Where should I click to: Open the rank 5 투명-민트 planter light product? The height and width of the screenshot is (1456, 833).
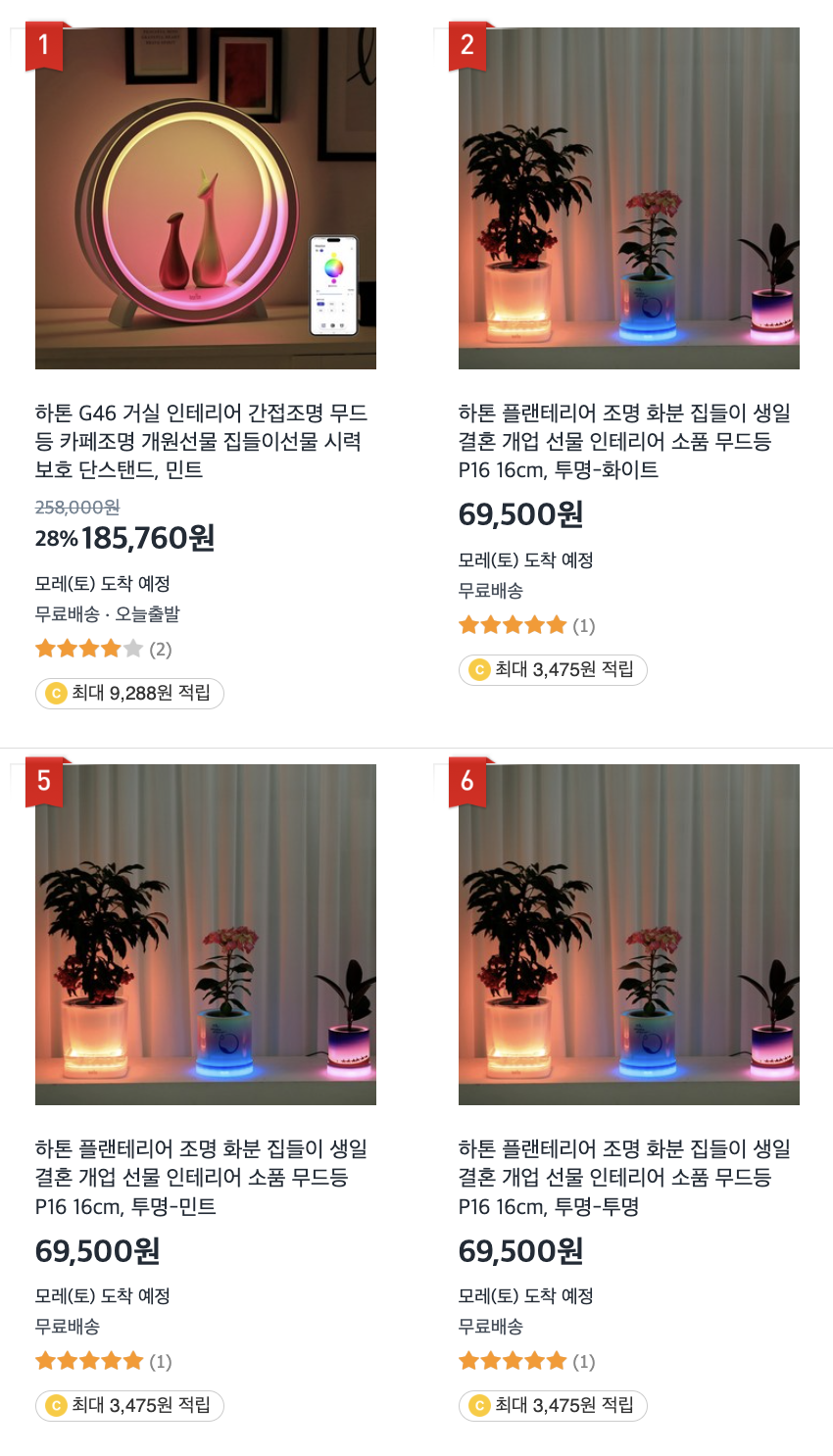point(205,935)
